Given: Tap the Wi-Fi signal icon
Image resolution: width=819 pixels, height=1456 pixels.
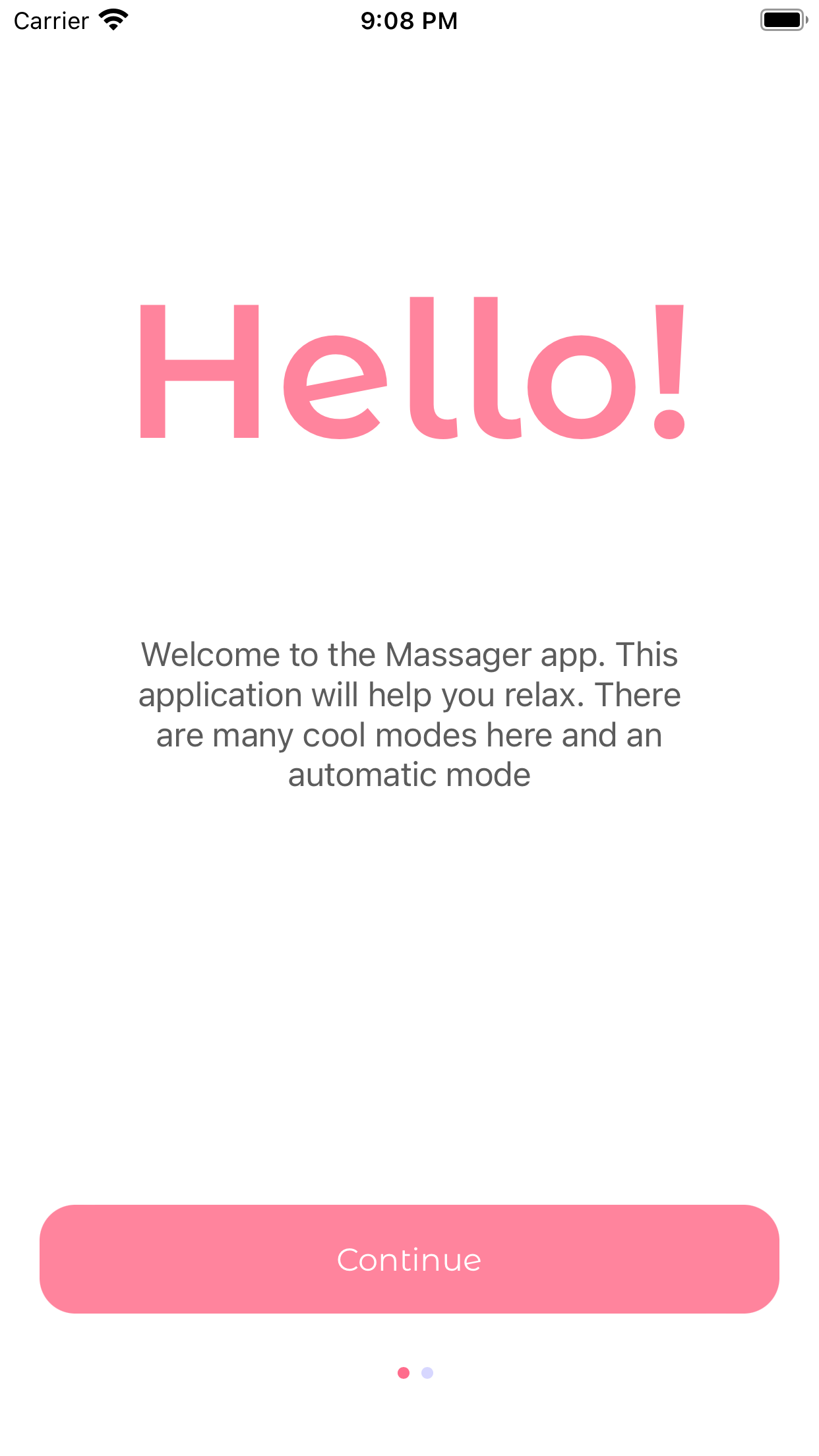Looking at the screenshot, I should 112,20.
